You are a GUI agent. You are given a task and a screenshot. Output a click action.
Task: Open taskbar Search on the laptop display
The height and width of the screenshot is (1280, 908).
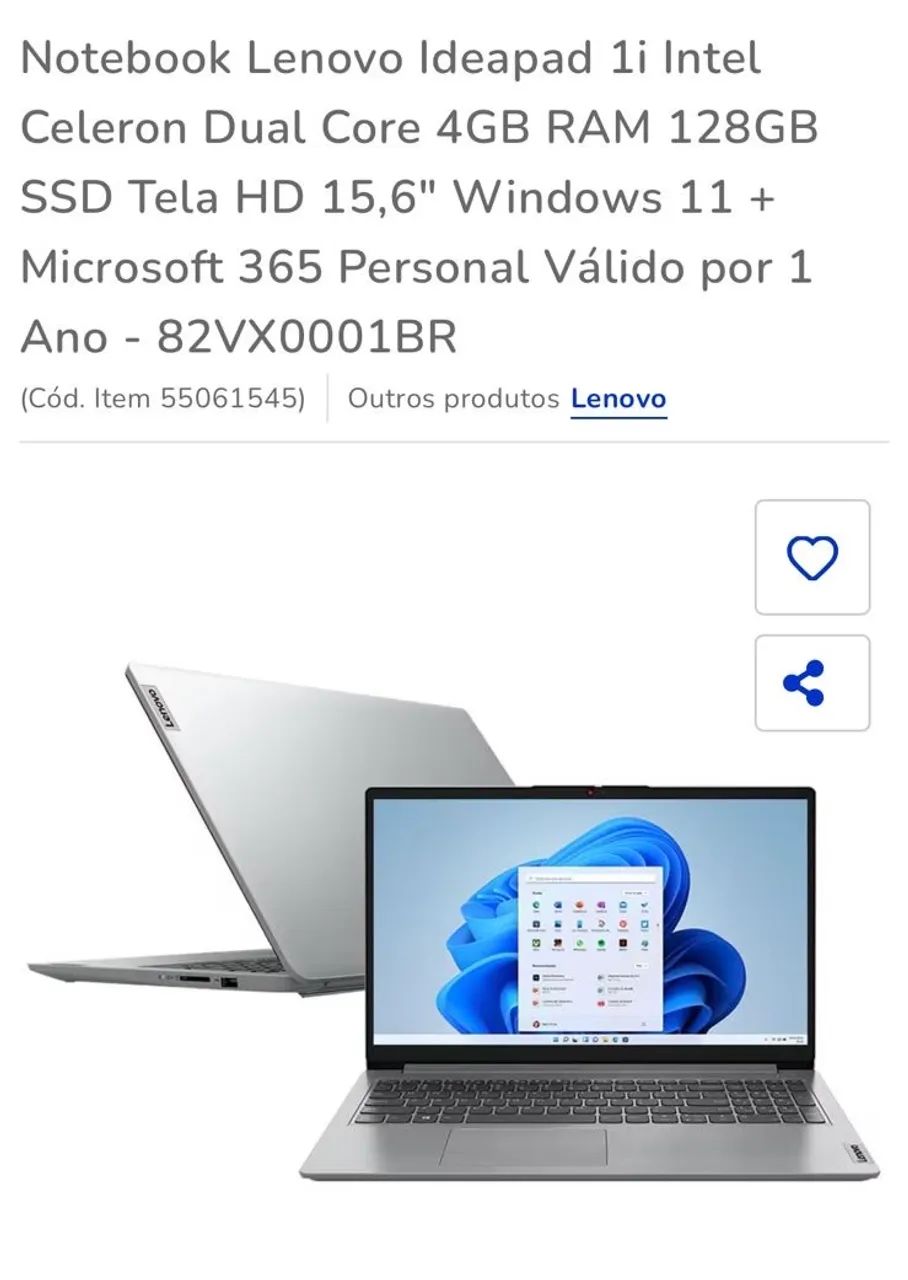pyautogui.click(x=566, y=1038)
